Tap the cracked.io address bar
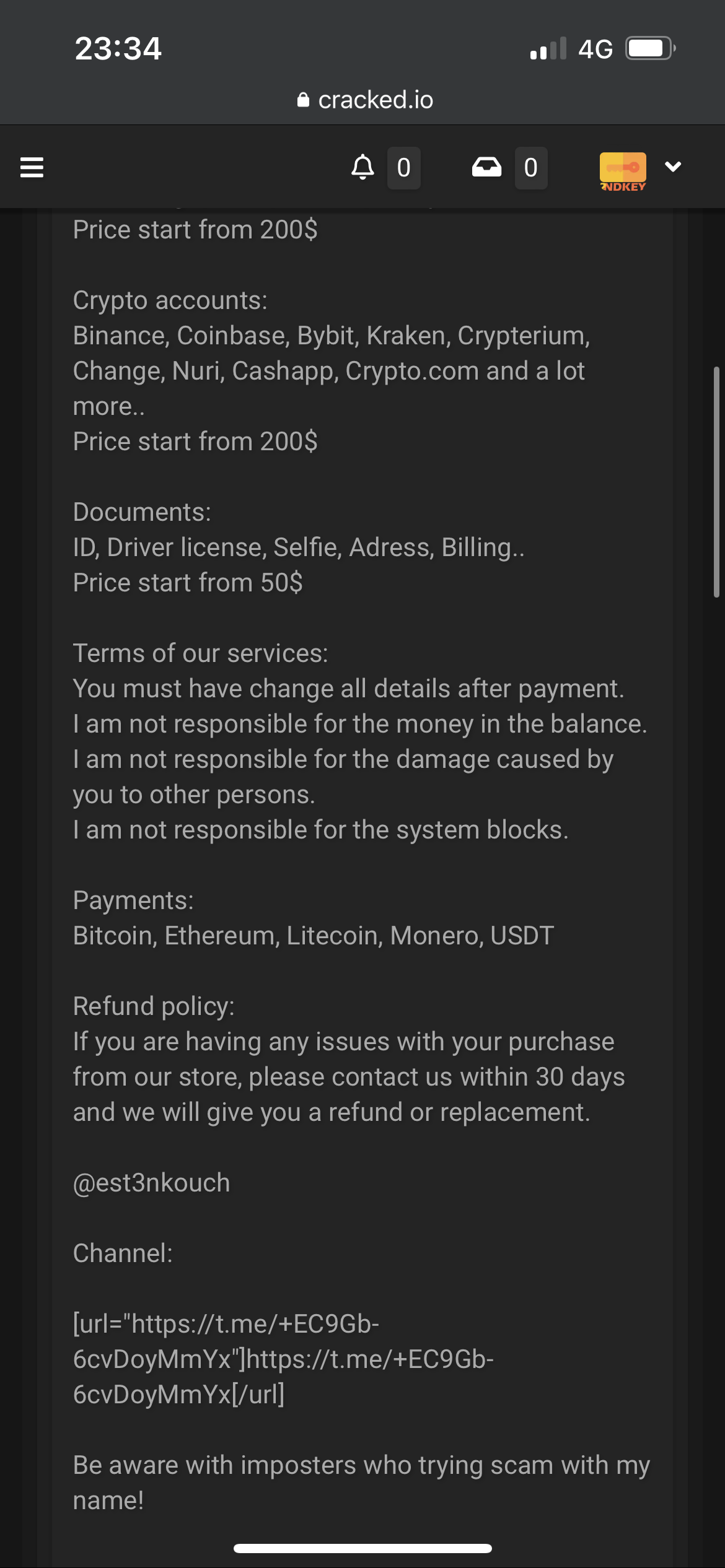Image resolution: width=725 pixels, height=1568 pixels. click(364, 100)
